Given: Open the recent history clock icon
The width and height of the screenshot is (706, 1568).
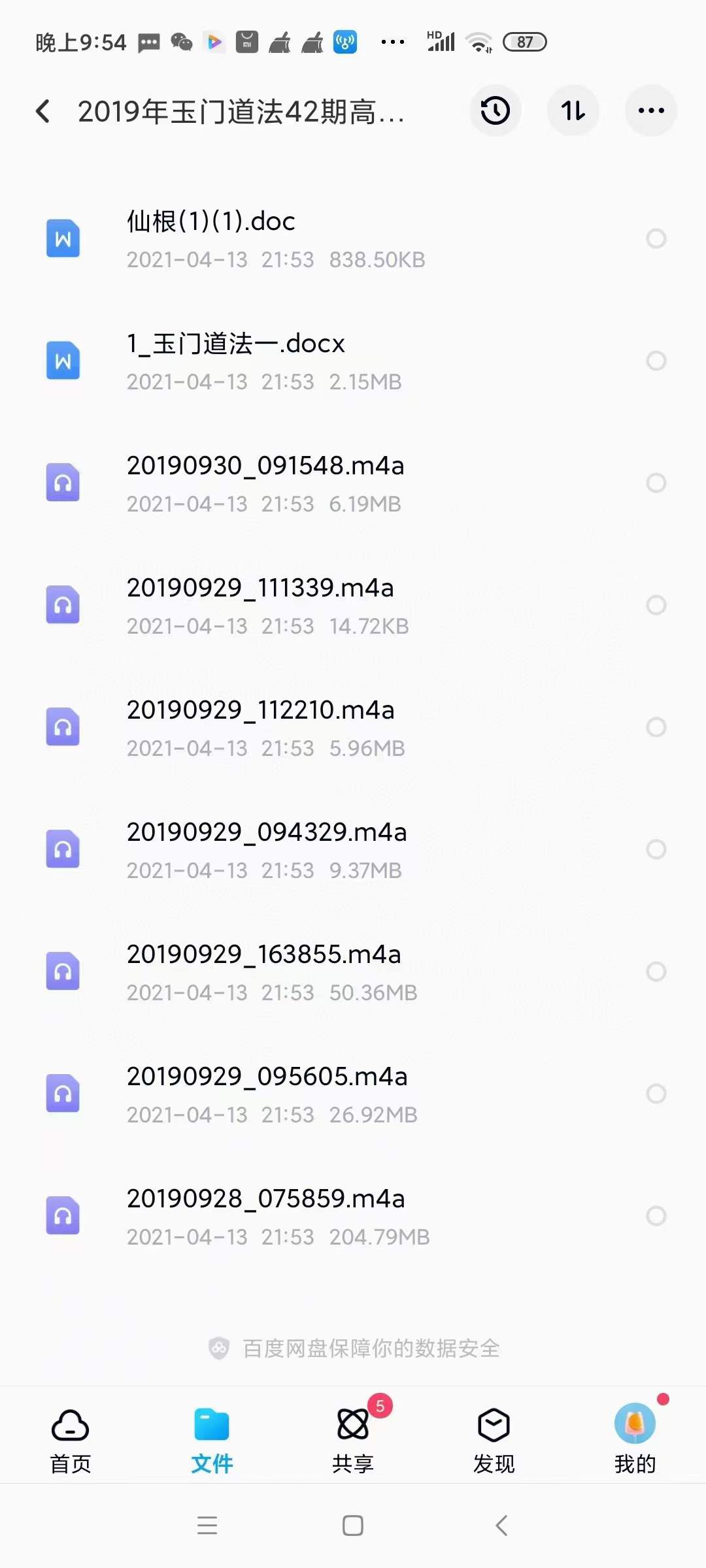Looking at the screenshot, I should pyautogui.click(x=496, y=110).
